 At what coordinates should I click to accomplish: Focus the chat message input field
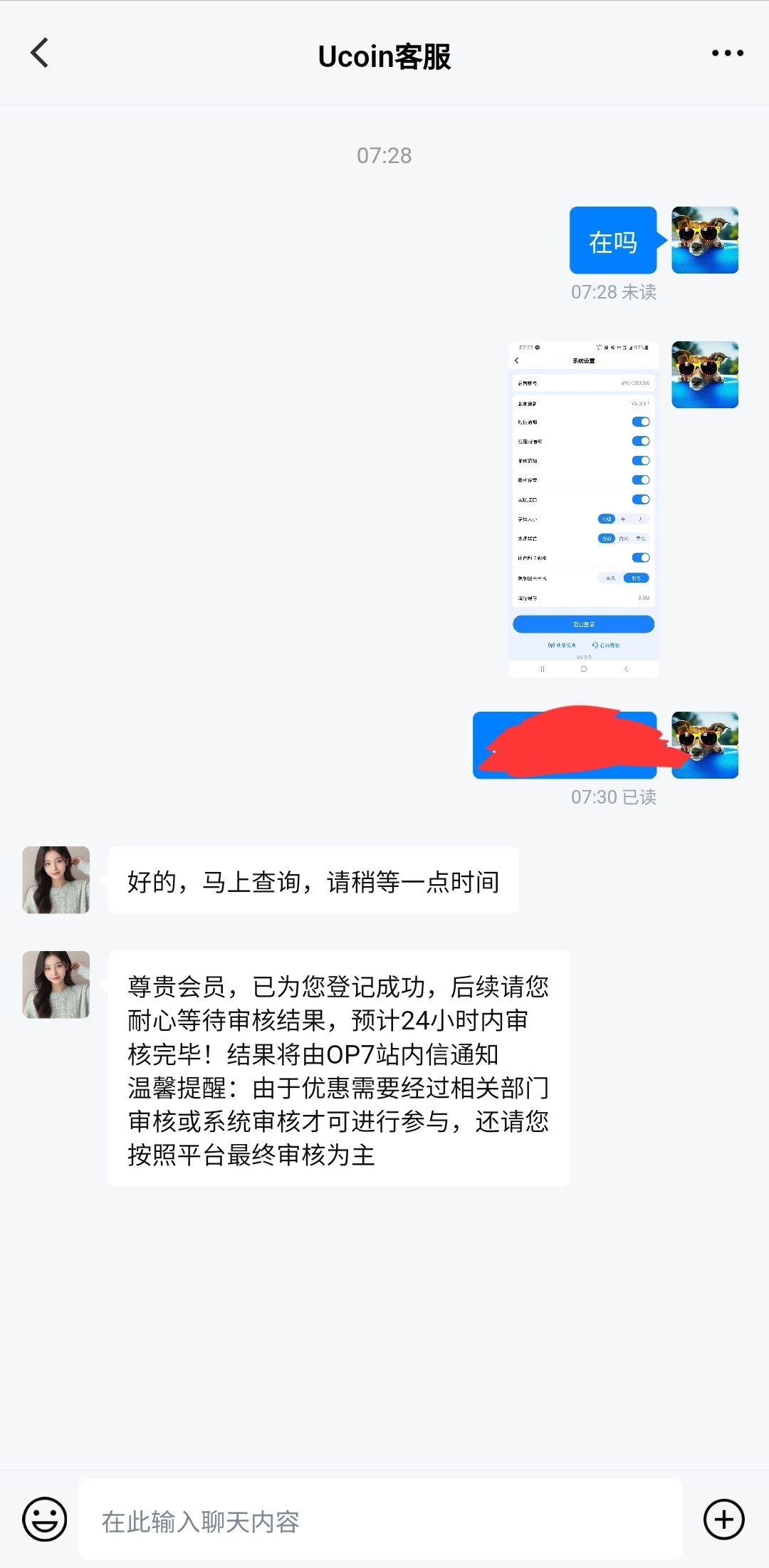tap(380, 1520)
